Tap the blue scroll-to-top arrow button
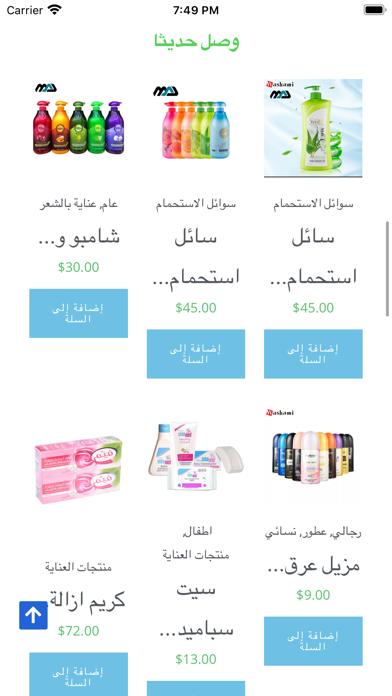 (x=33, y=615)
